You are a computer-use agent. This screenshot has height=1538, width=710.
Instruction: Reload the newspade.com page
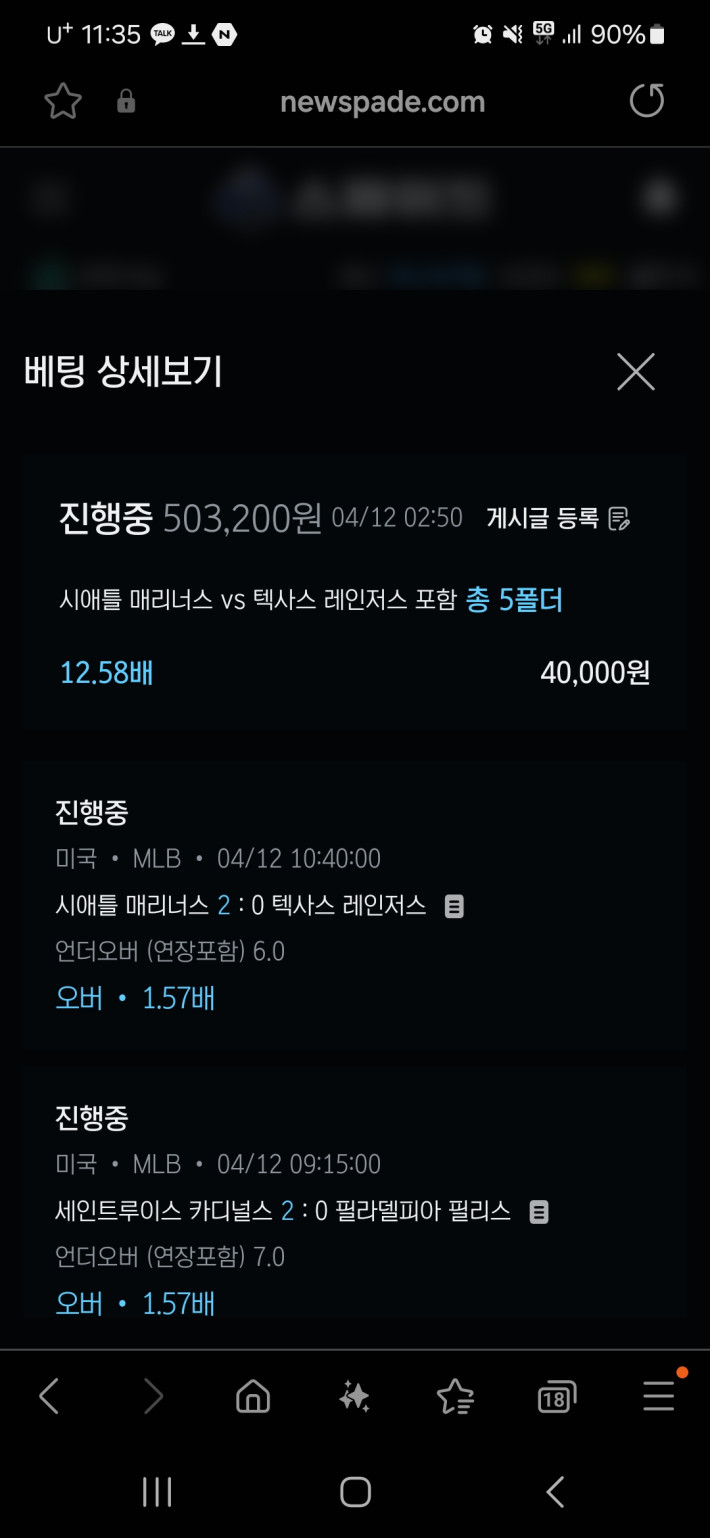click(647, 101)
